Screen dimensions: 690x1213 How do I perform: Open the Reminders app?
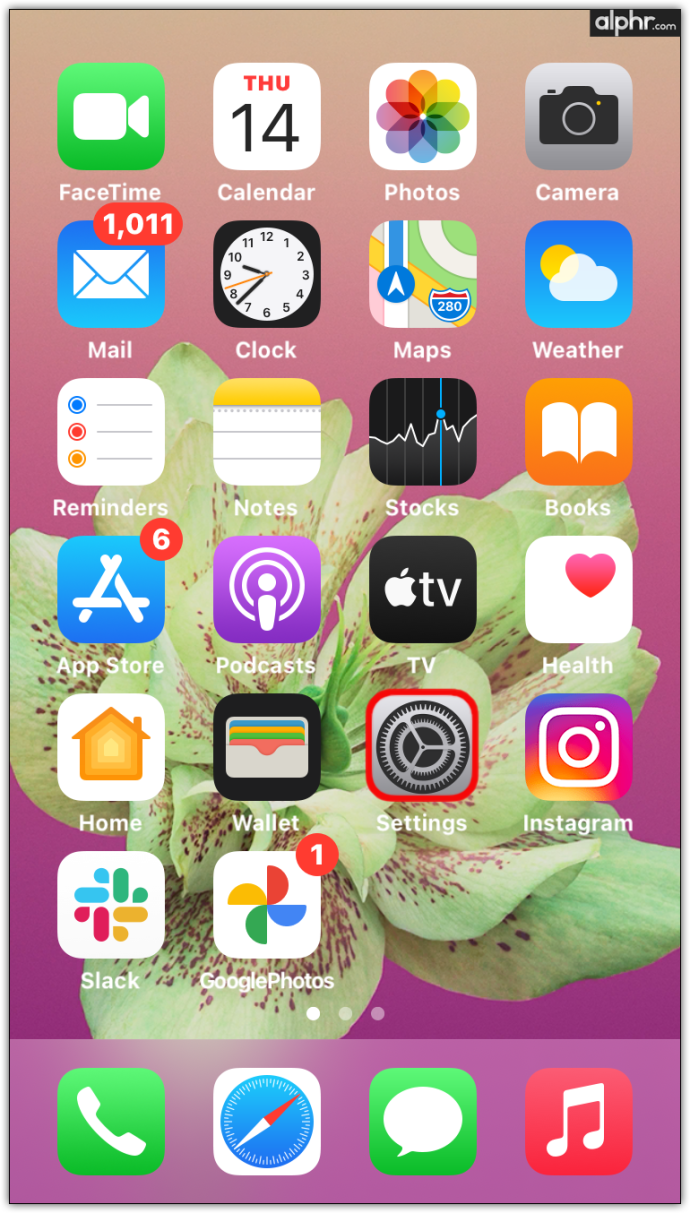[111, 432]
